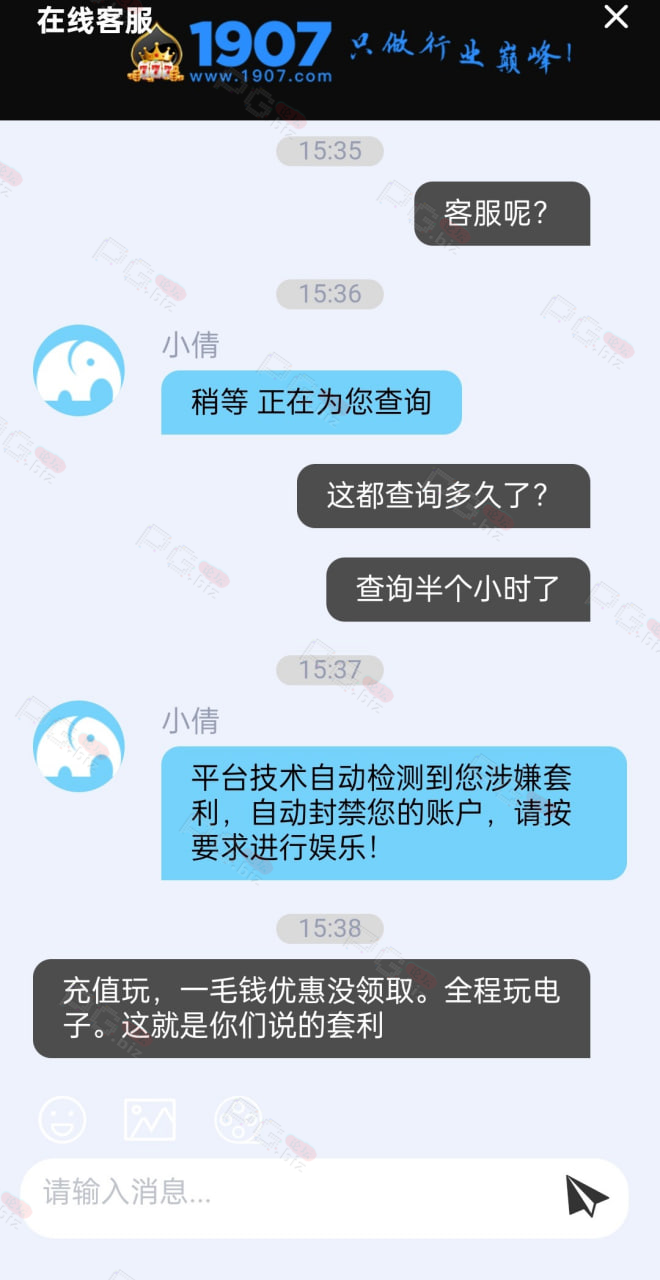Close the online customer service chat
Viewport: 660px width, 1280px height.
617,17
